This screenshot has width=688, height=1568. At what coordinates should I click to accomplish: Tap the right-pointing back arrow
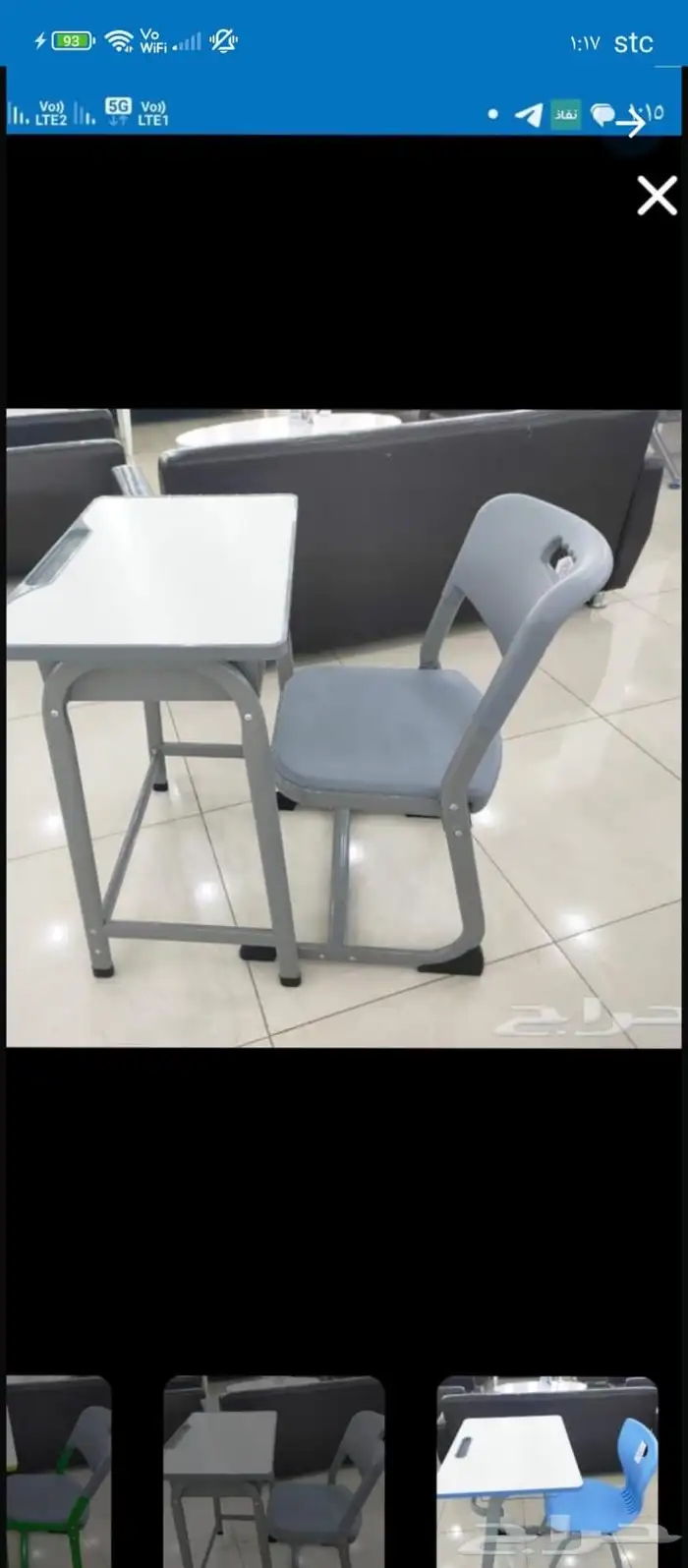630,124
